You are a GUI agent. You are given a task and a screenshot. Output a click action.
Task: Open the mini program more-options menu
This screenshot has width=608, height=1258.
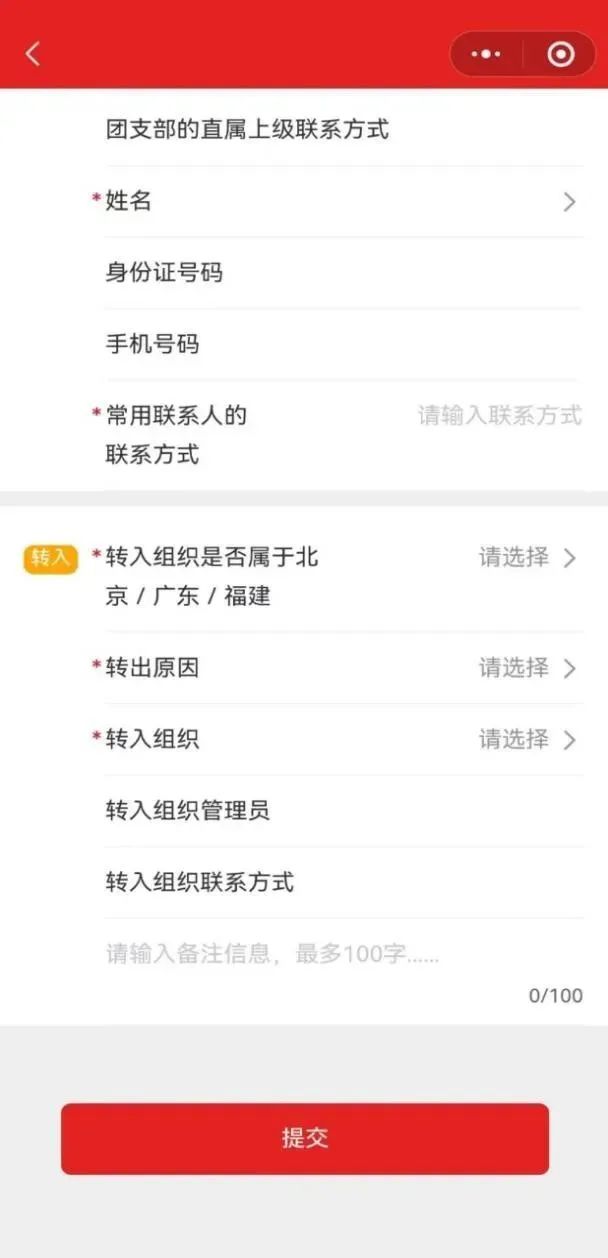click(486, 54)
